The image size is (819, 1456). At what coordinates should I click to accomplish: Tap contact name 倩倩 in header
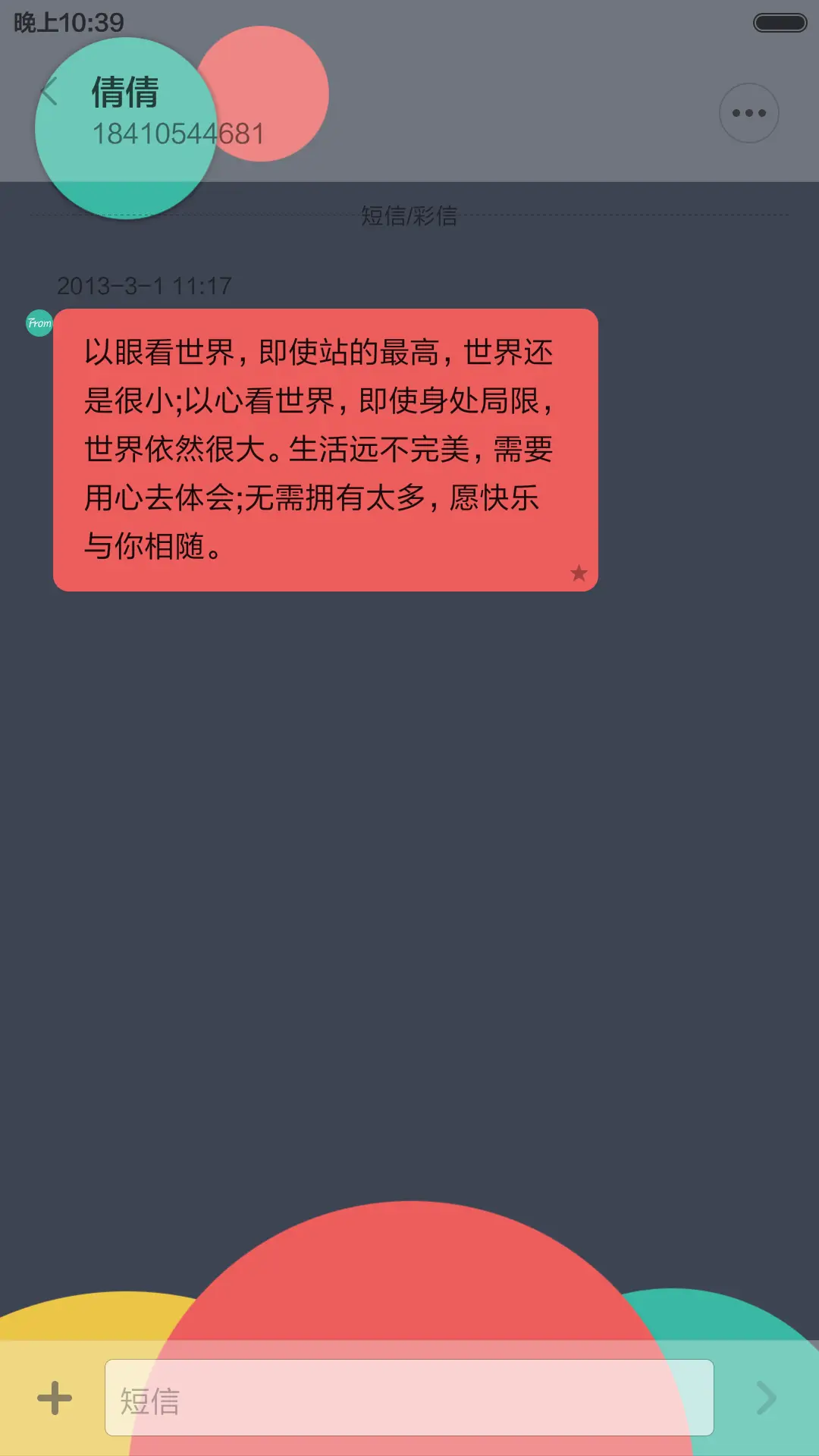(x=126, y=94)
